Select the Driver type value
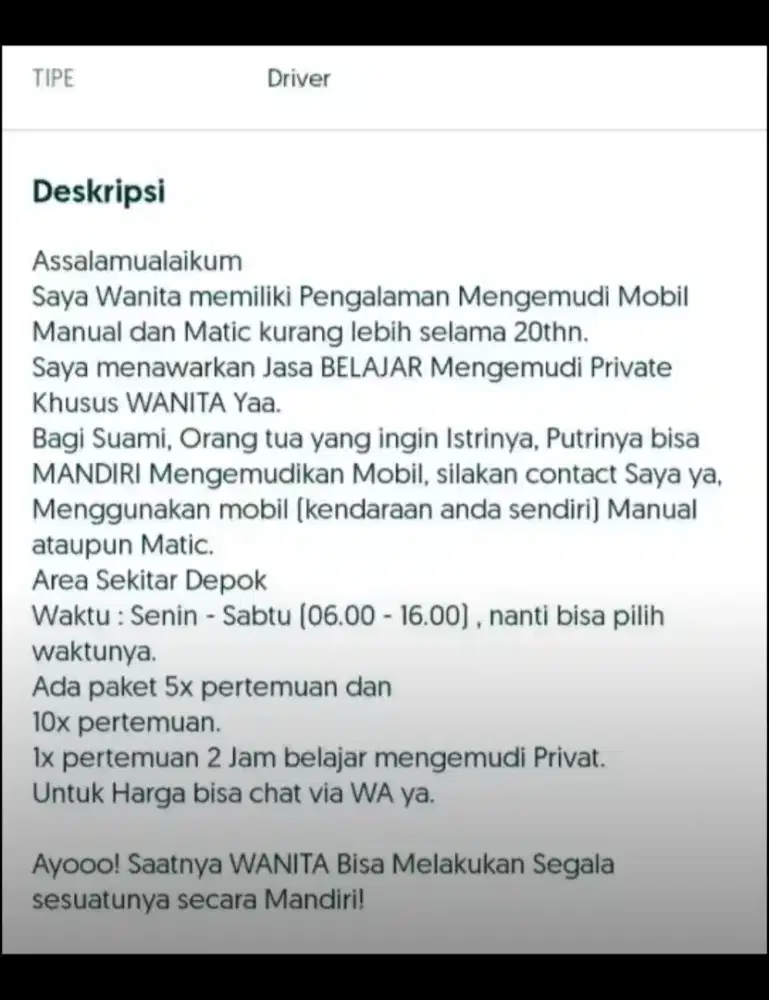Viewport: 769px width, 1000px height. tap(298, 79)
